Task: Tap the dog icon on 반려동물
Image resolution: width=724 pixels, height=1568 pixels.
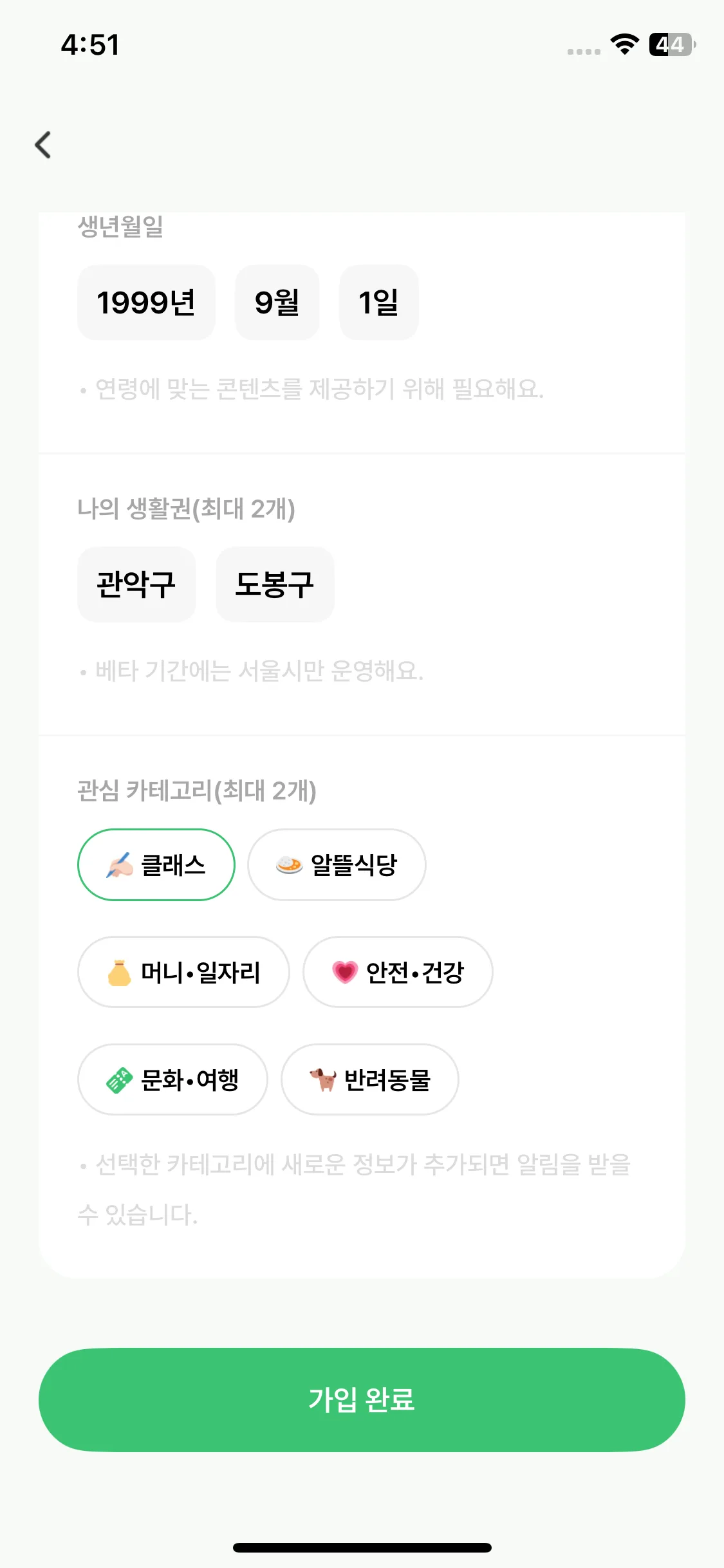Action: (322, 1079)
